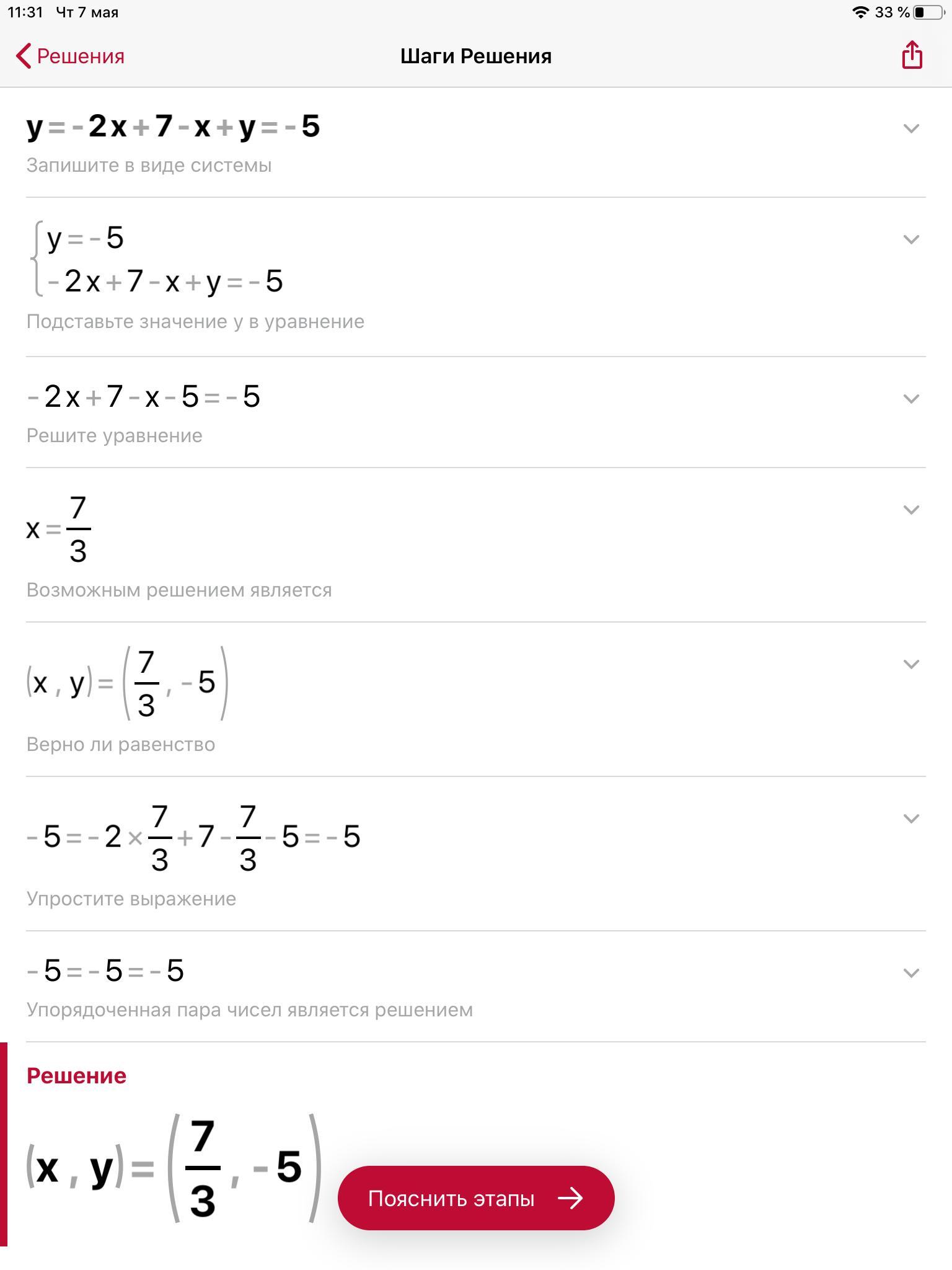Expand the Верно ли равенство step

pyautogui.click(x=910, y=664)
